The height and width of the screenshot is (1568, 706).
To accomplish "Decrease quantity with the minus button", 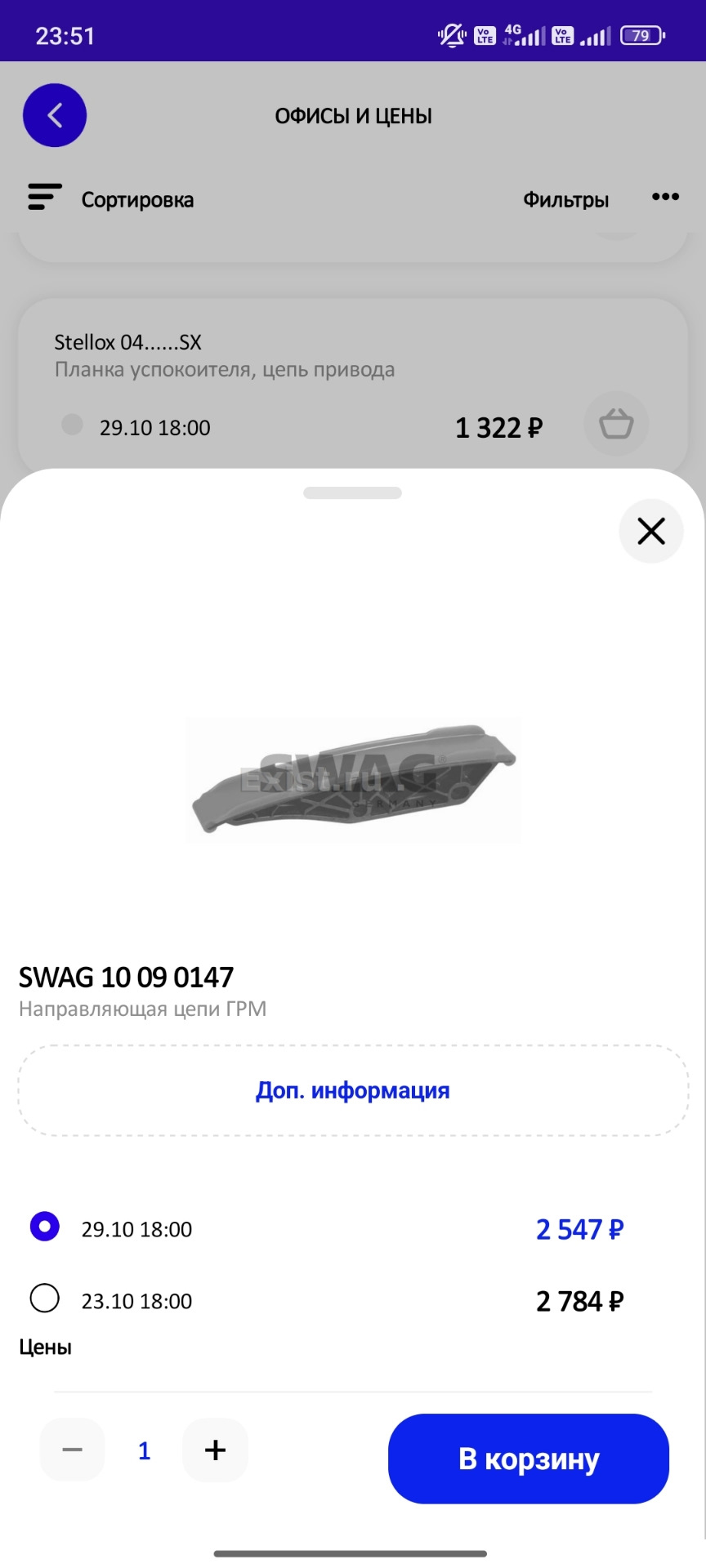I will coord(73,1450).
